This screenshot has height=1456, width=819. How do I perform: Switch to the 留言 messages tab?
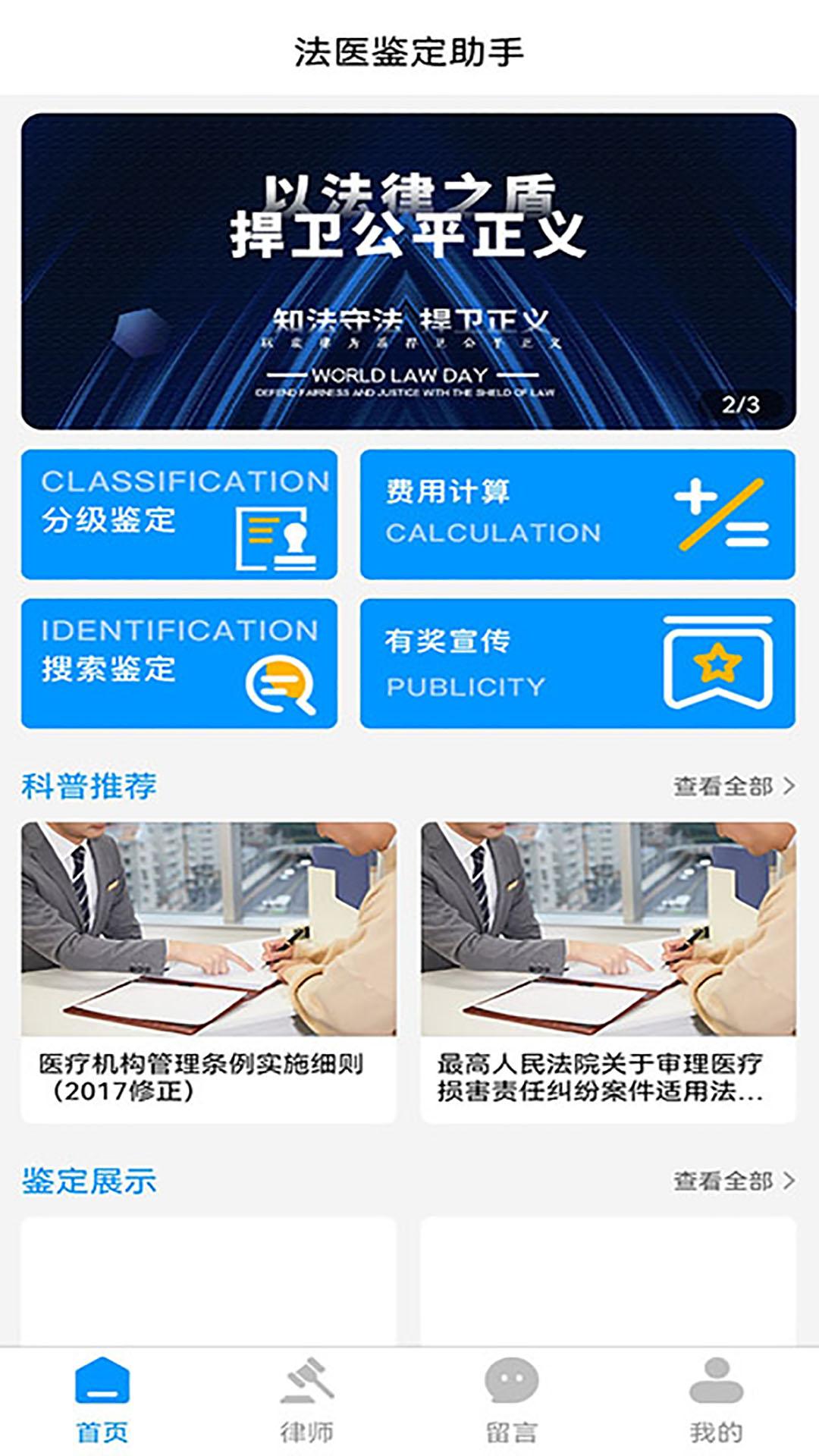(512, 1410)
